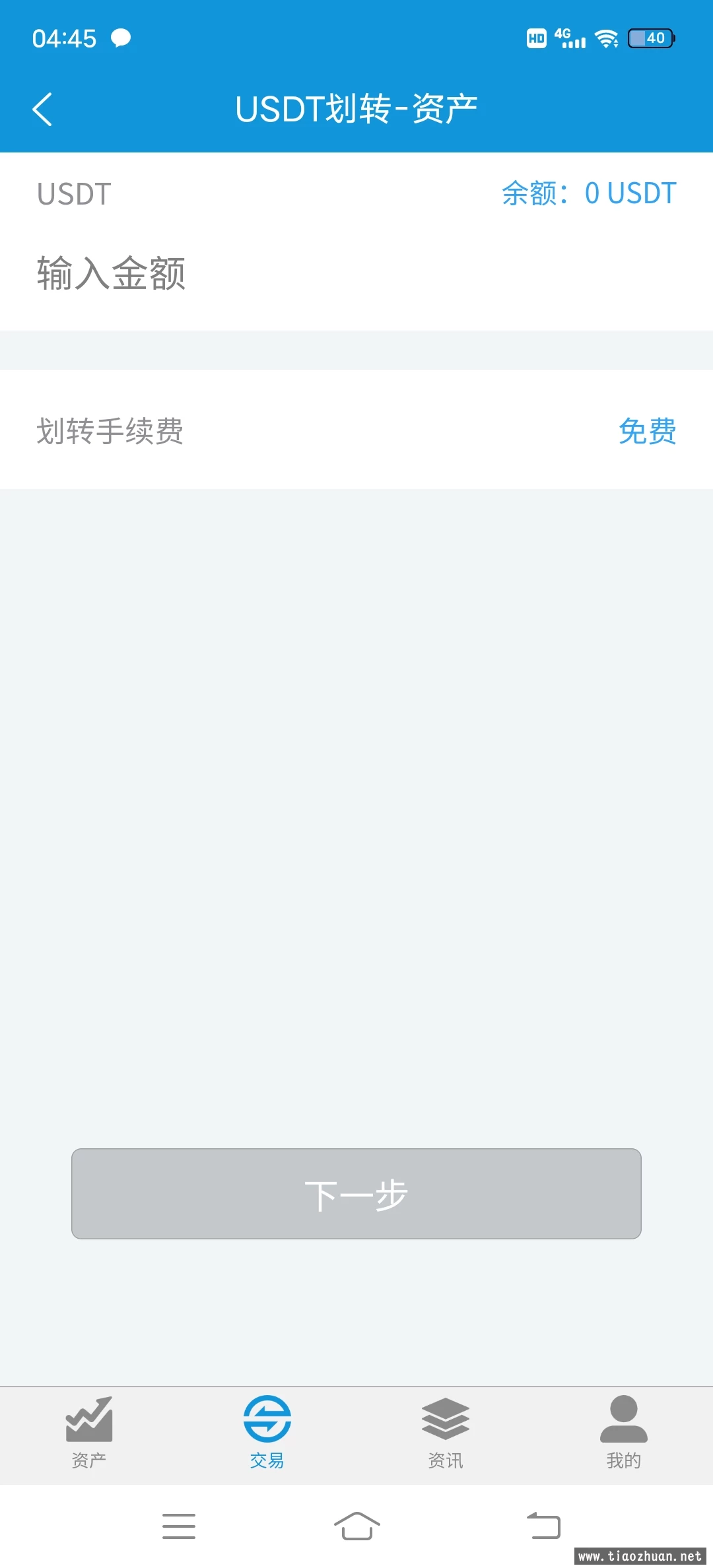Open the system recent apps menu
Viewport: 713px width, 1568px height.
(x=179, y=1526)
